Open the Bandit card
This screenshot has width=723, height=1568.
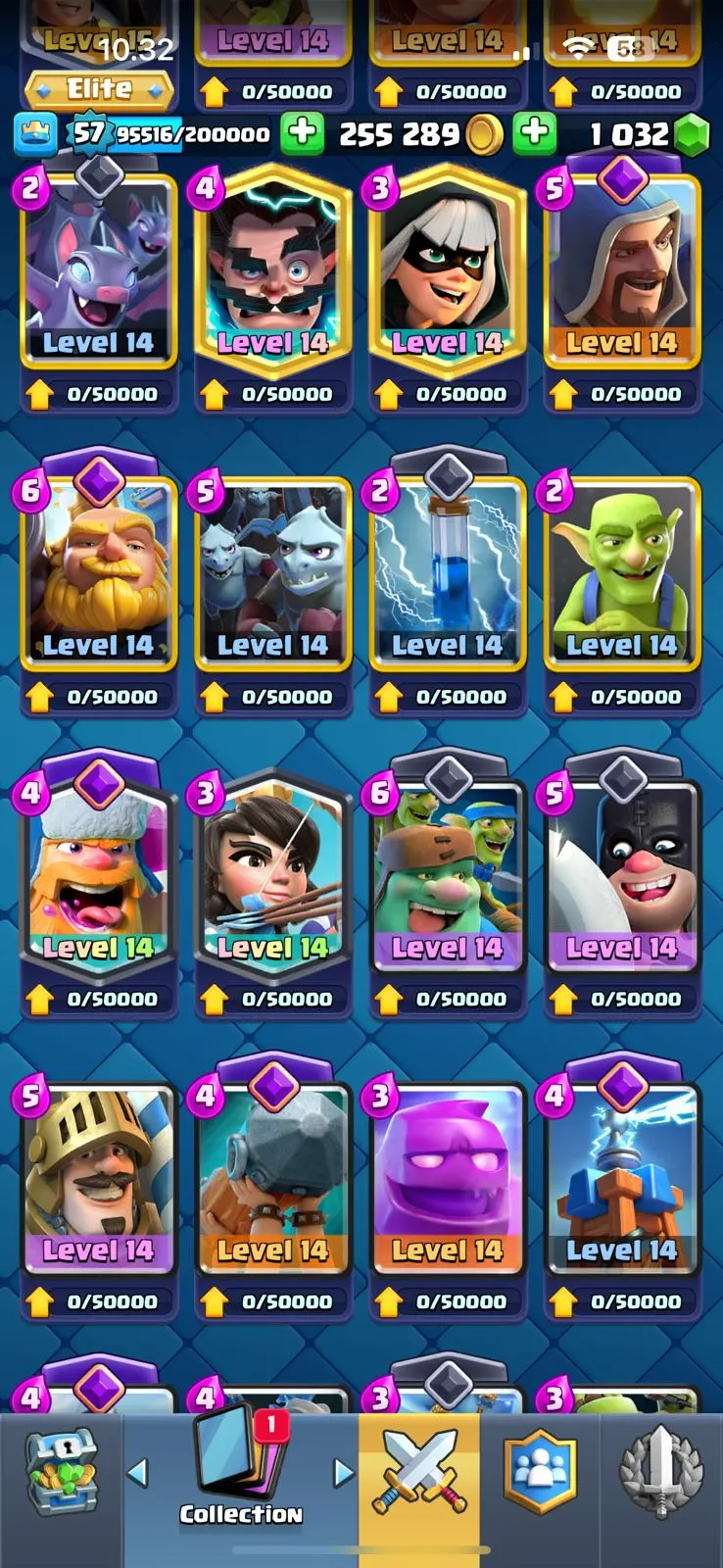pyautogui.click(x=447, y=274)
